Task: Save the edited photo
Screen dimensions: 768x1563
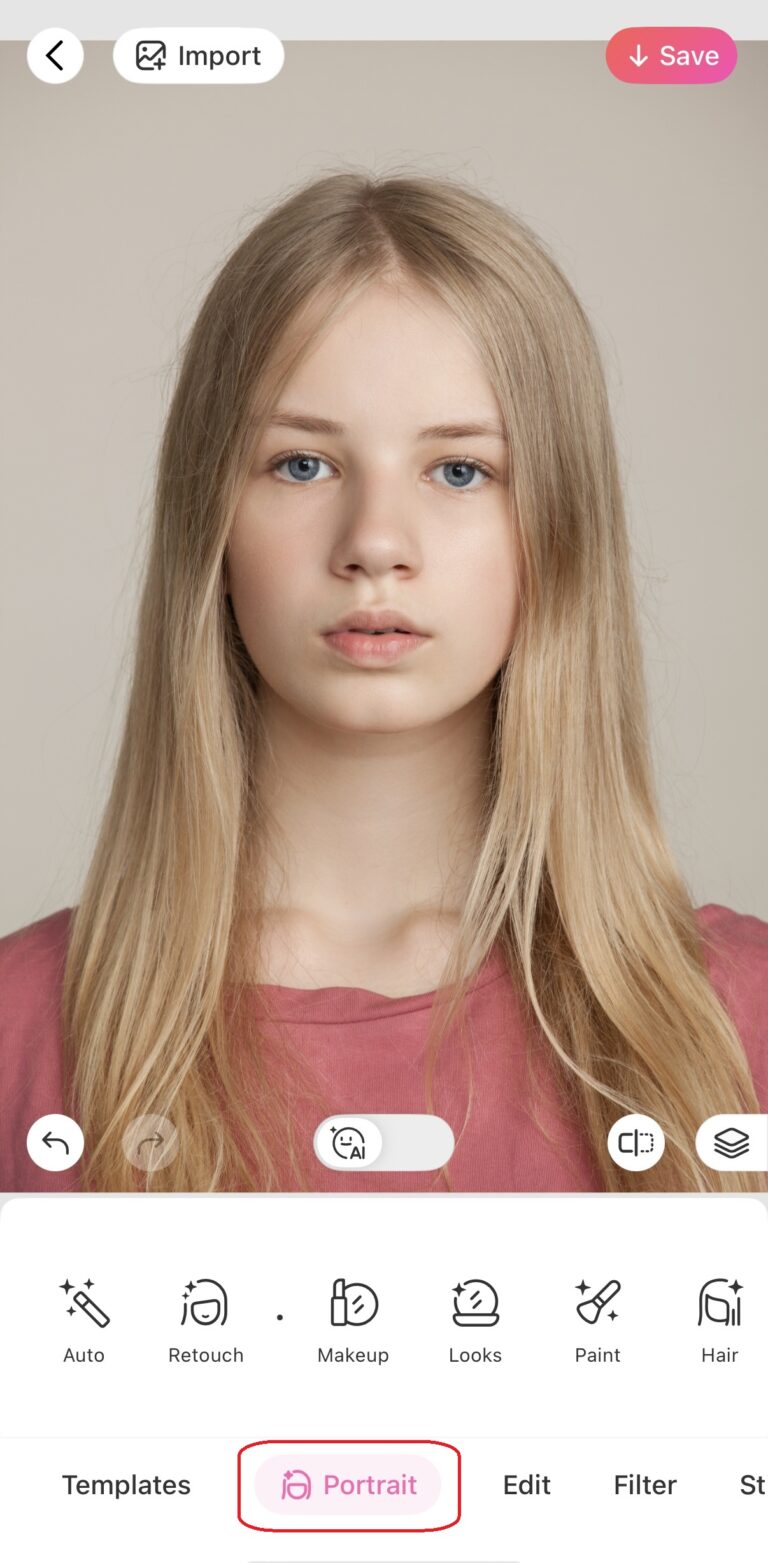Action: pos(671,56)
